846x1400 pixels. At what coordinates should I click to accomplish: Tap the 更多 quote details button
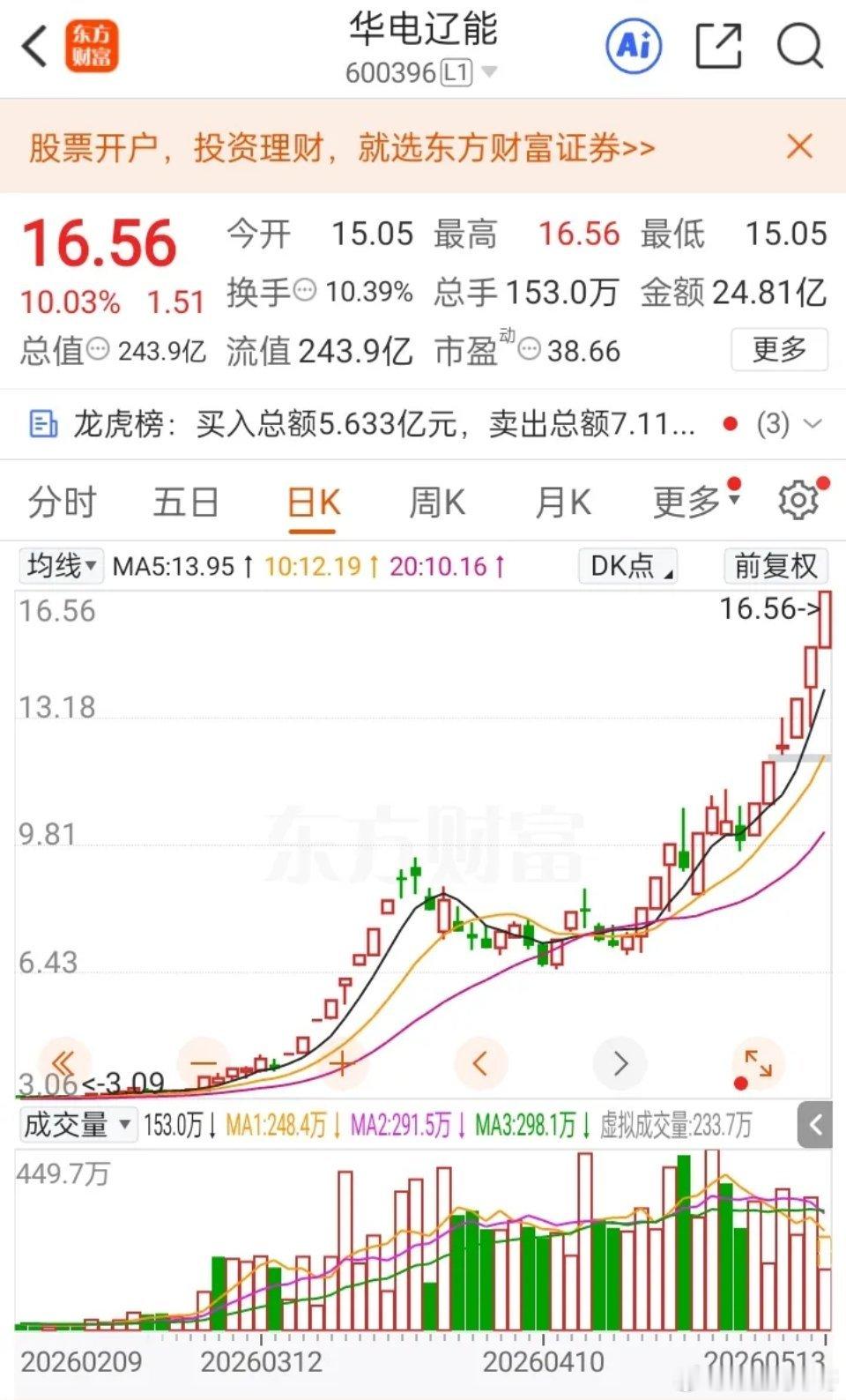[x=780, y=349]
